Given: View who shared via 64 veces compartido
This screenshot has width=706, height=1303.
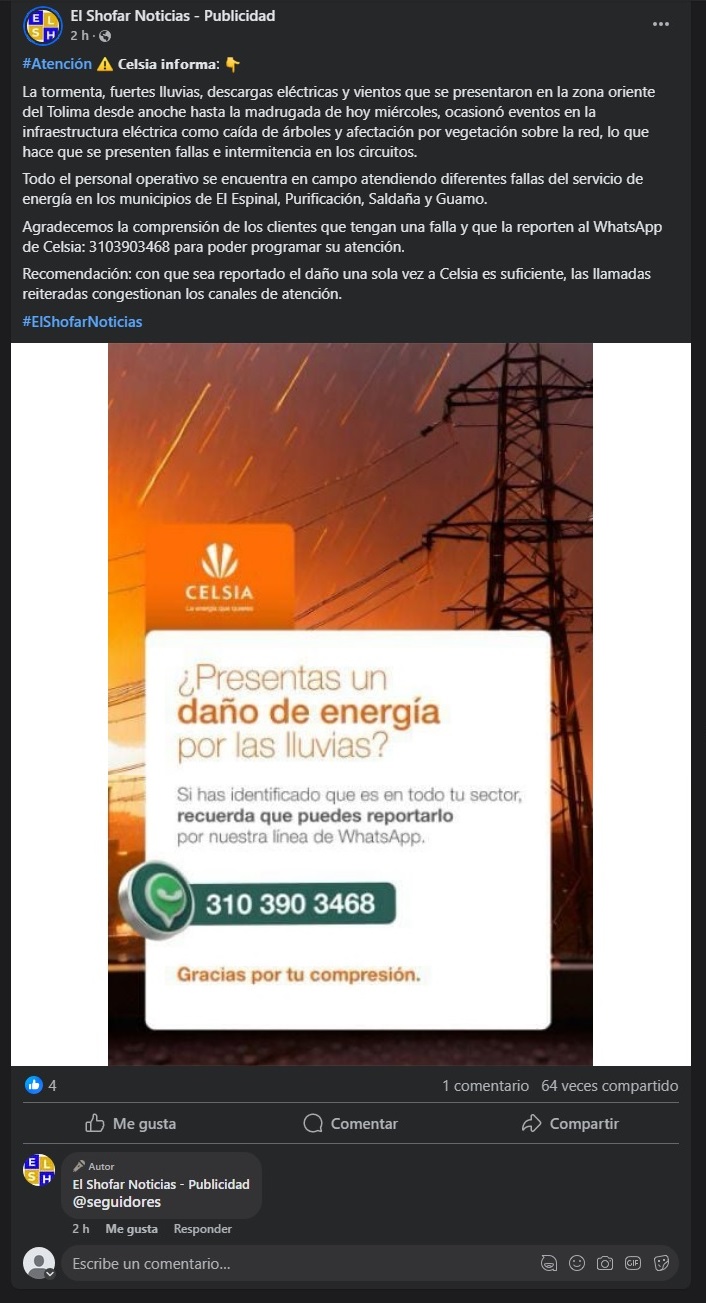Looking at the screenshot, I should pos(609,1085).
